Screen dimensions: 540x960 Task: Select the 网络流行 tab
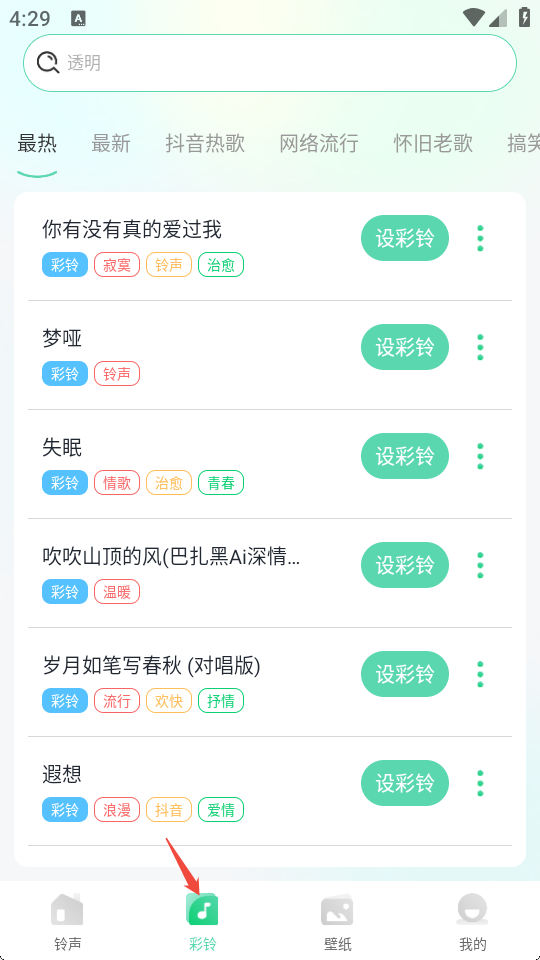319,143
